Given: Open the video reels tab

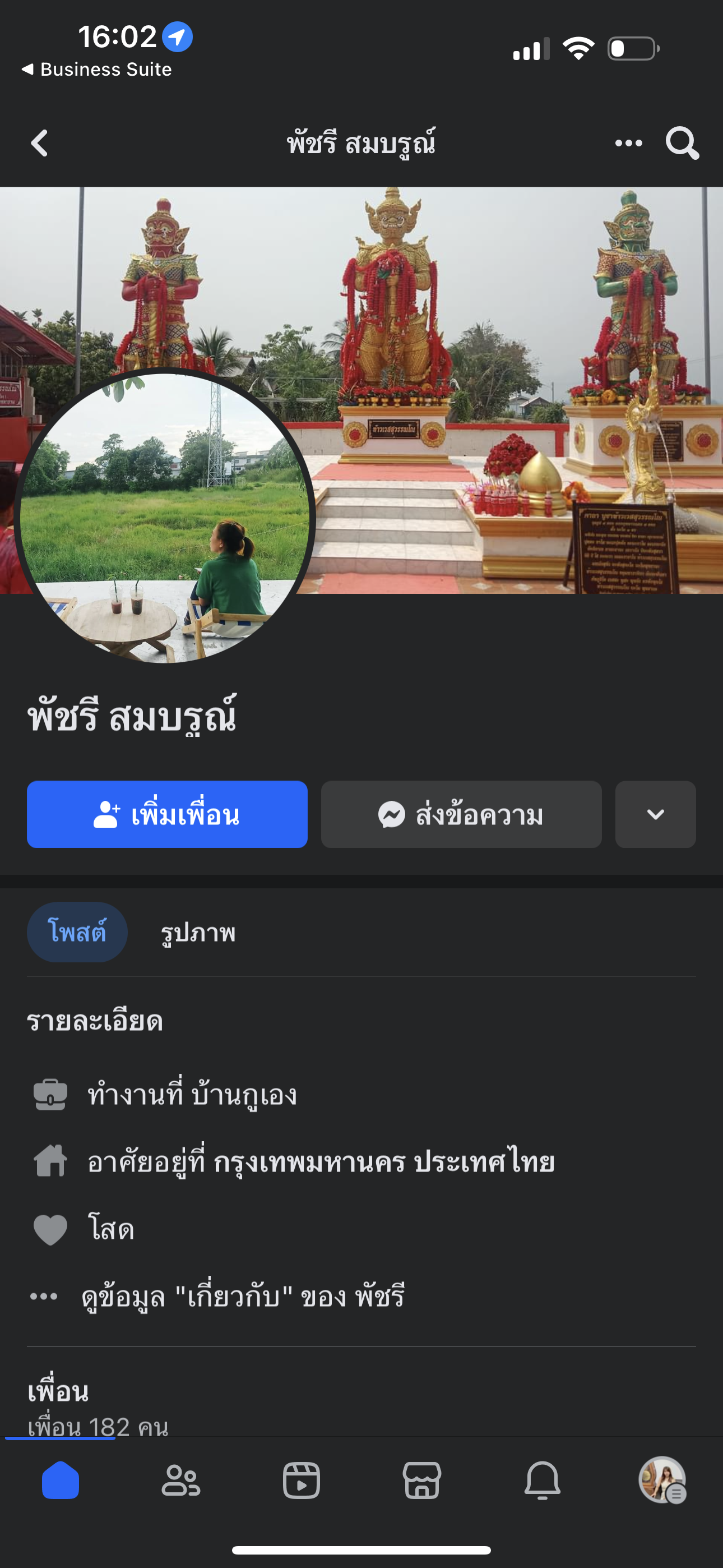Looking at the screenshot, I should point(302,1481).
